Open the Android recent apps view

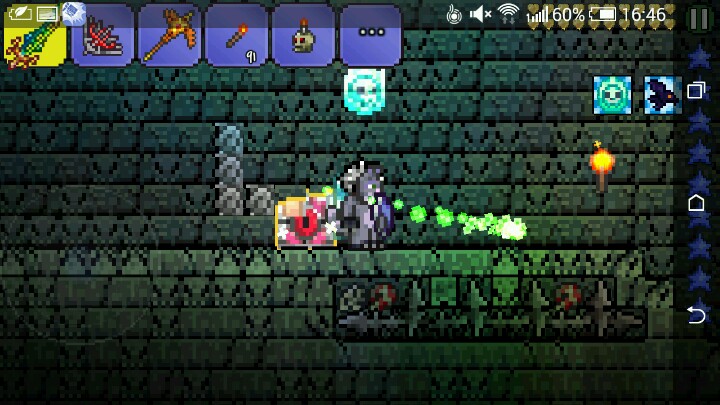[x=697, y=92]
